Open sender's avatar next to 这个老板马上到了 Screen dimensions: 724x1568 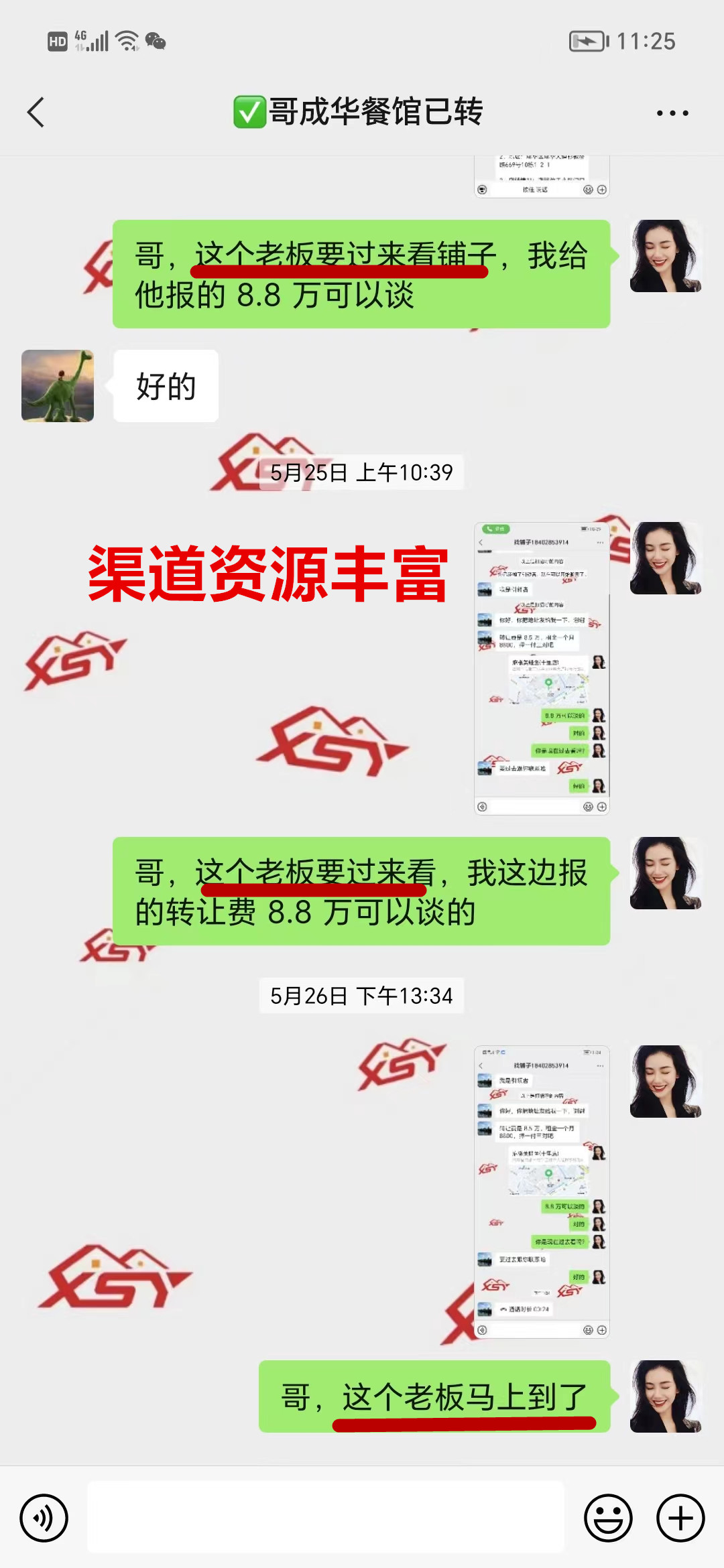click(665, 1396)
